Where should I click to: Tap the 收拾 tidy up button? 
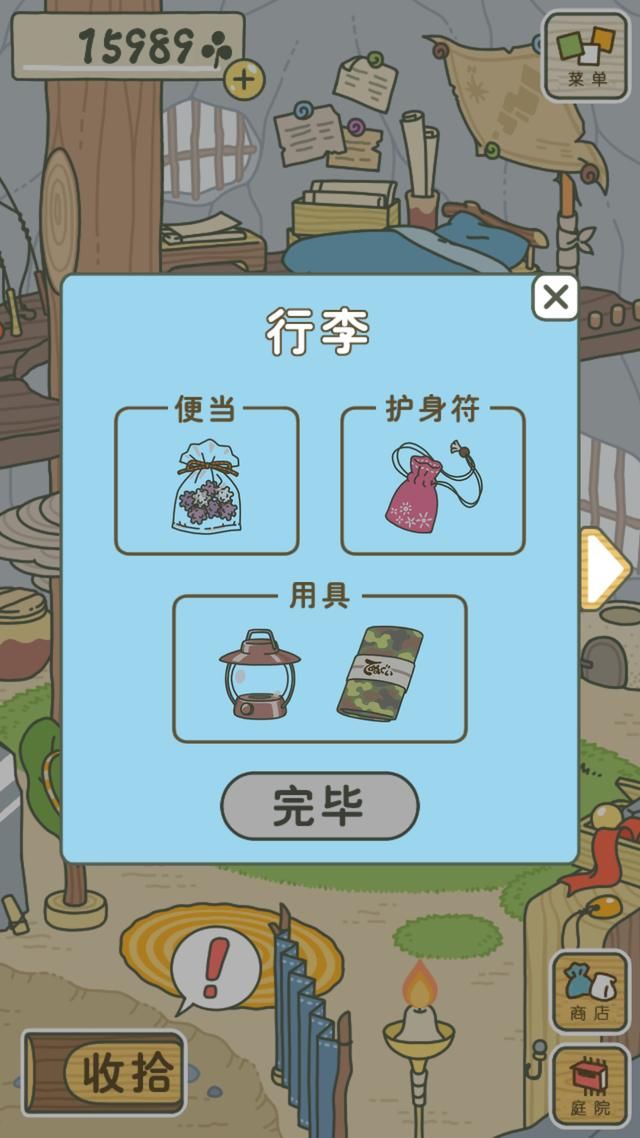[105, 1073]
